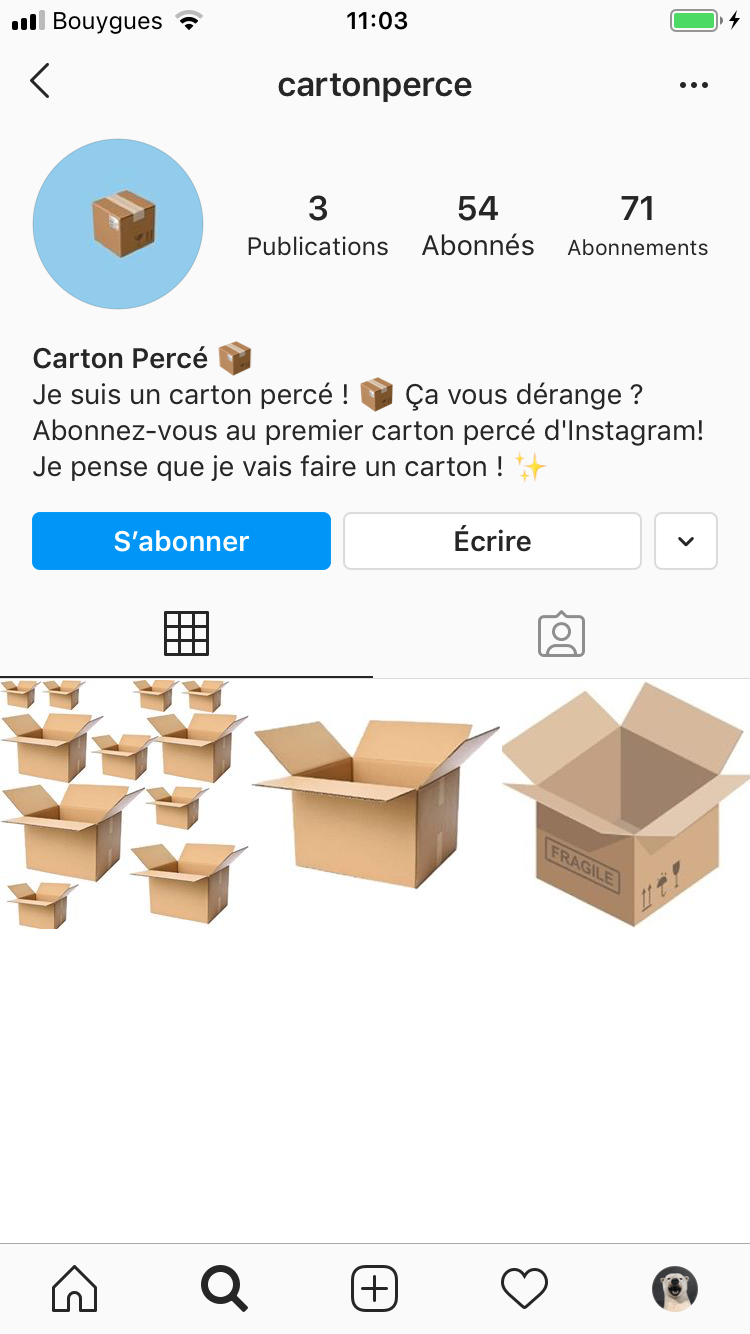This screenshot has width=750, height=1334.
Task: Open the activity heart tab
Action: click(524, 1288)
